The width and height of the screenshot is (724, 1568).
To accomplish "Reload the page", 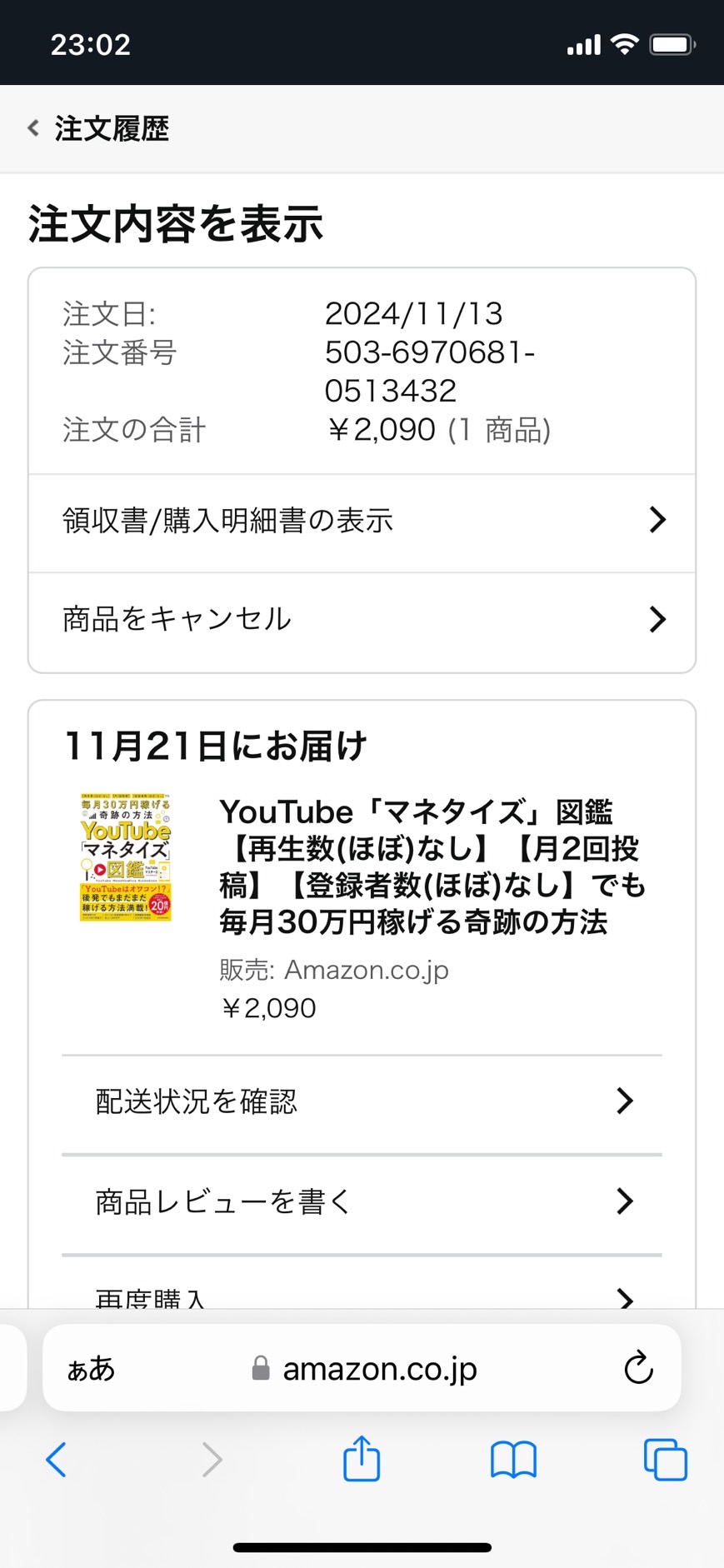I will pos(638,1367).
